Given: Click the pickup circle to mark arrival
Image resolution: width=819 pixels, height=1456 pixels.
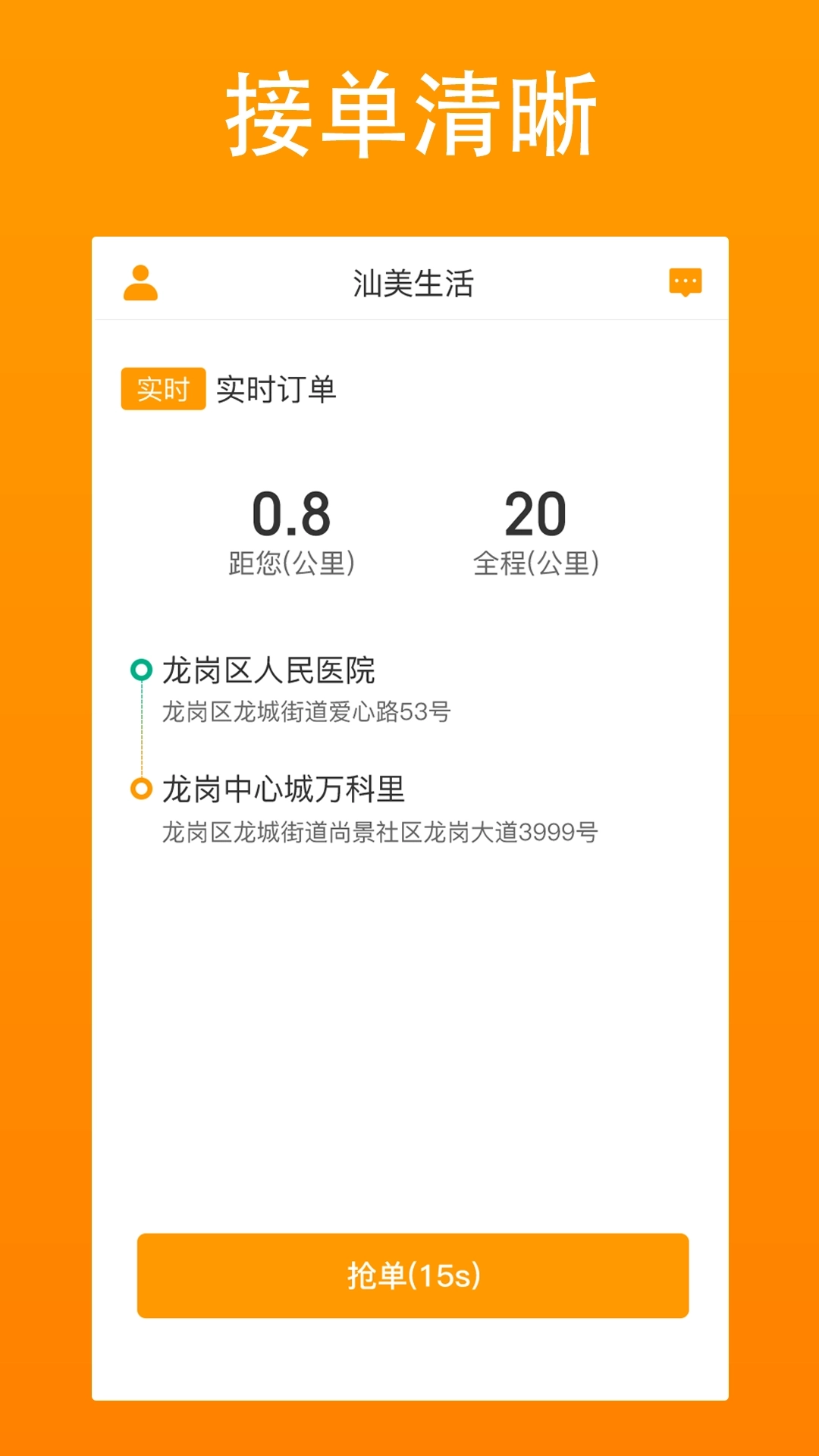Looking at the screenshot, I should tap(141, 669).
